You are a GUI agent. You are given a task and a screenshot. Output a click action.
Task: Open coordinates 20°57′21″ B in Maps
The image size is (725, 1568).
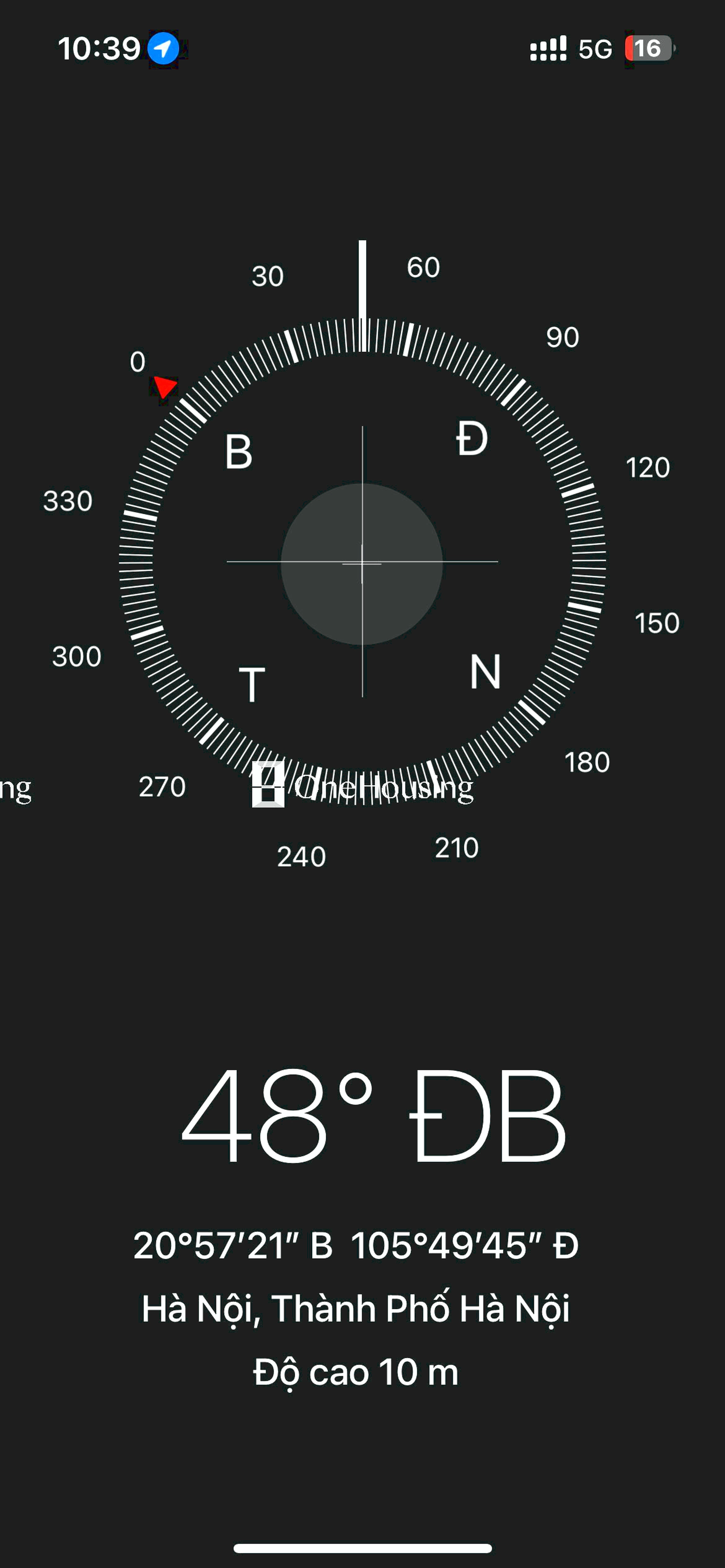pyautogui.click(x=355, y=1245)
